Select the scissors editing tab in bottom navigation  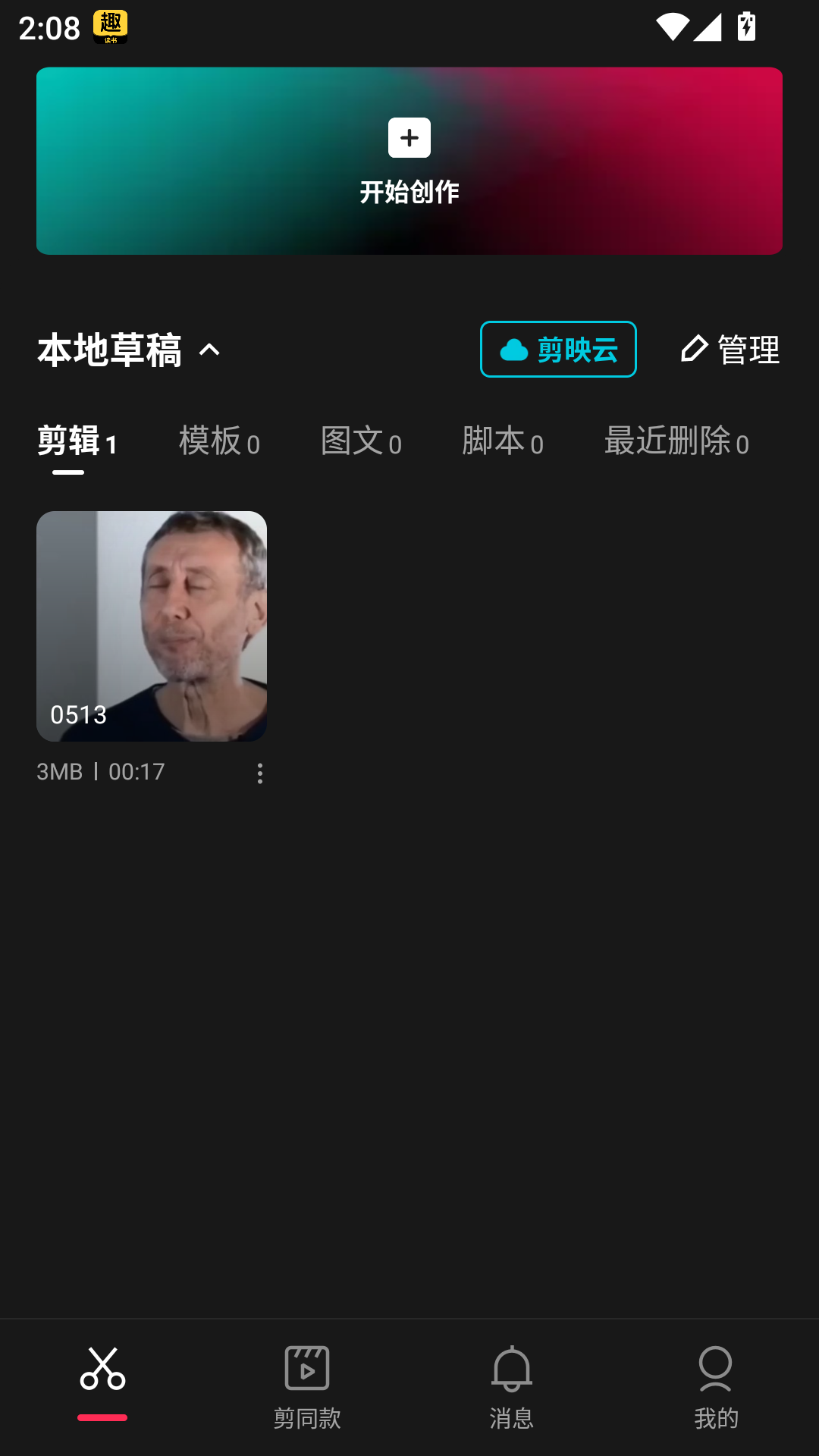tap(103, 1369)
